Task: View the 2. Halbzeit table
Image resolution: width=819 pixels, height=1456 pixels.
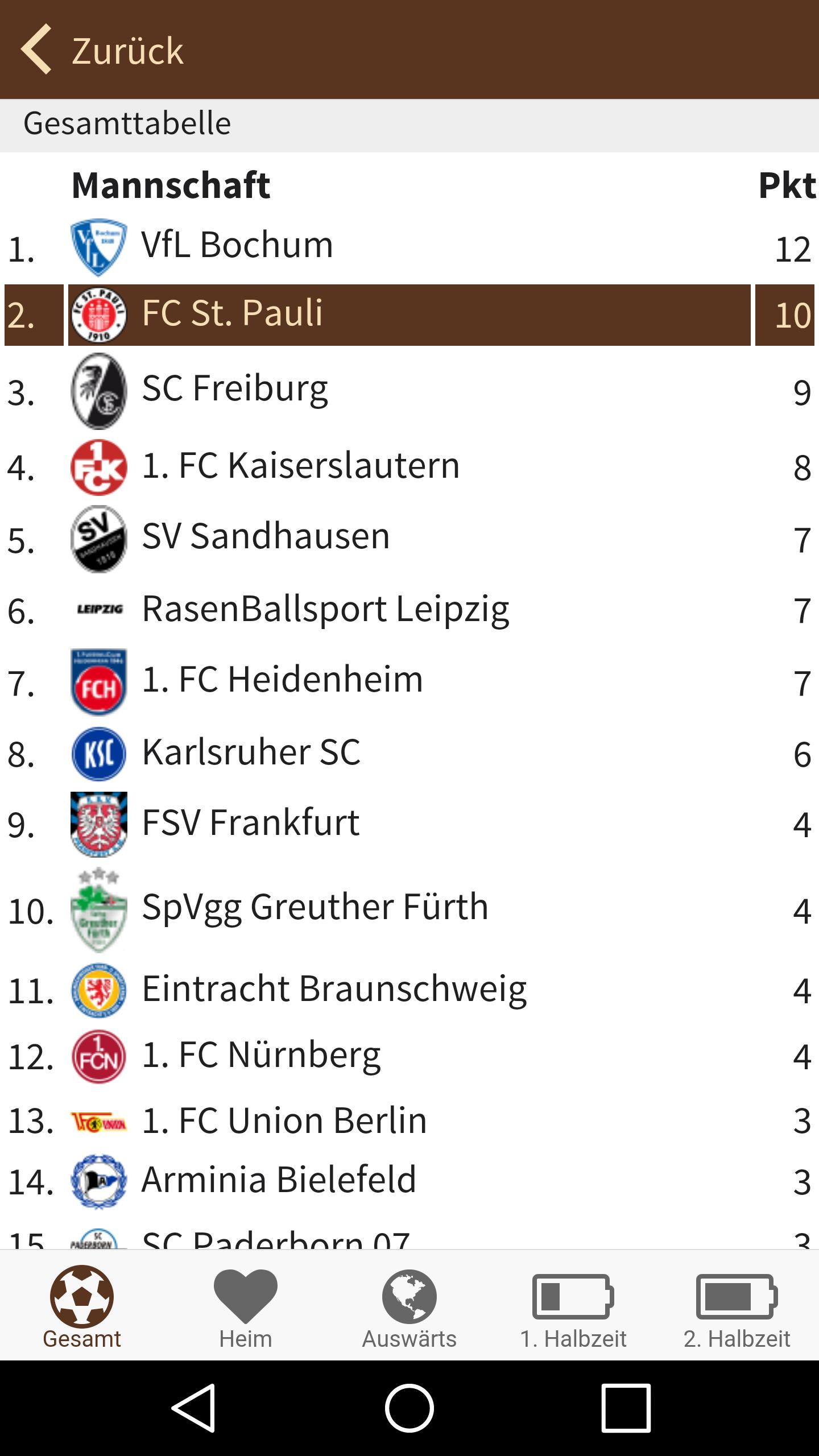Action: 737,1308
